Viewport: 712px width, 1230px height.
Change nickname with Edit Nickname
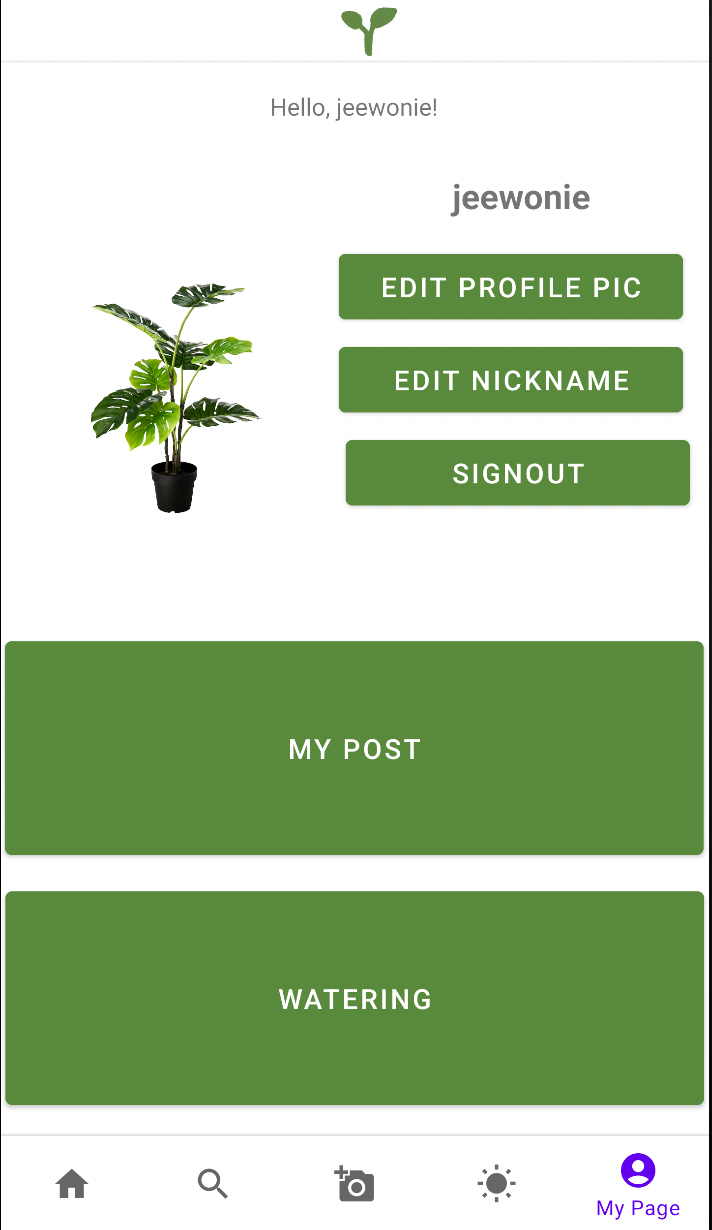click(x=511, y=380)
